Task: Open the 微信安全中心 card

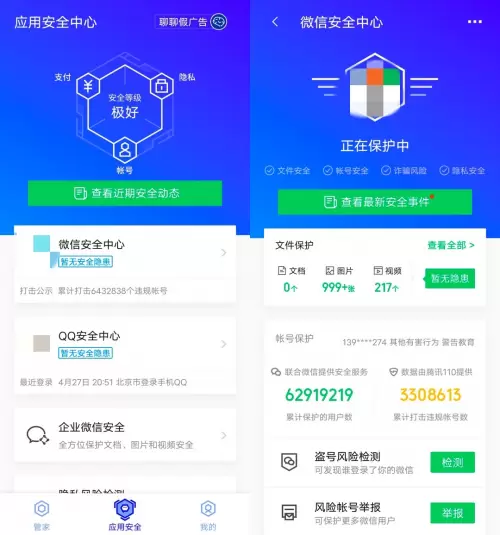Action: point(125,264)
